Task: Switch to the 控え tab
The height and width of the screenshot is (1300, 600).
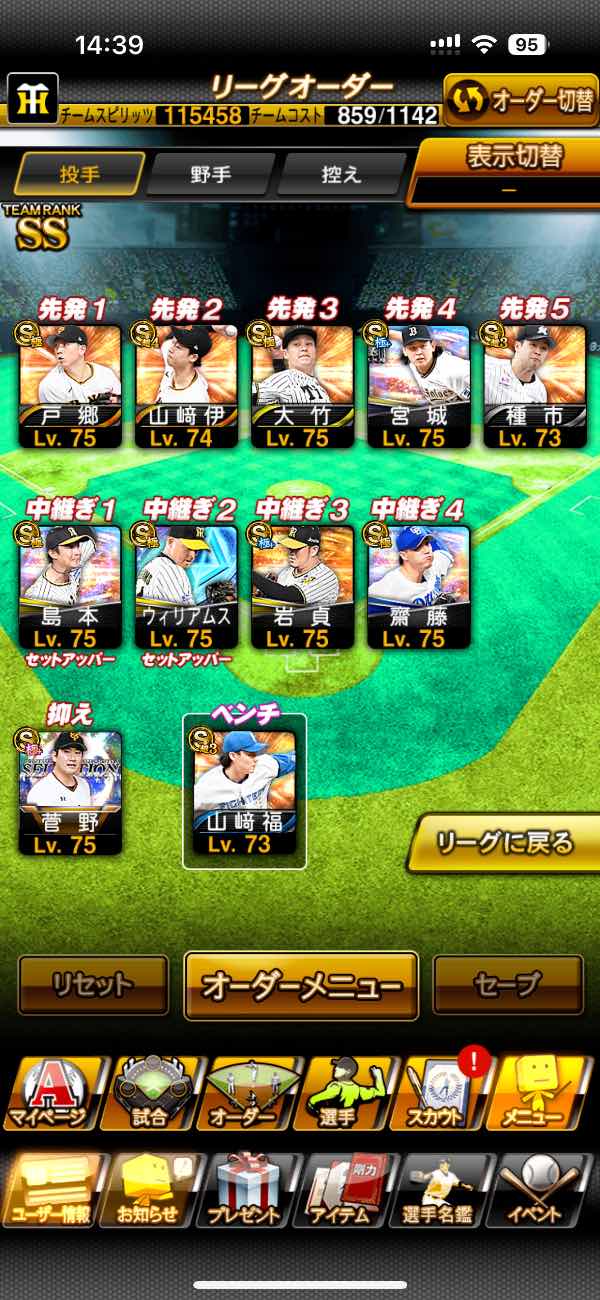Action: click(342, 174)
